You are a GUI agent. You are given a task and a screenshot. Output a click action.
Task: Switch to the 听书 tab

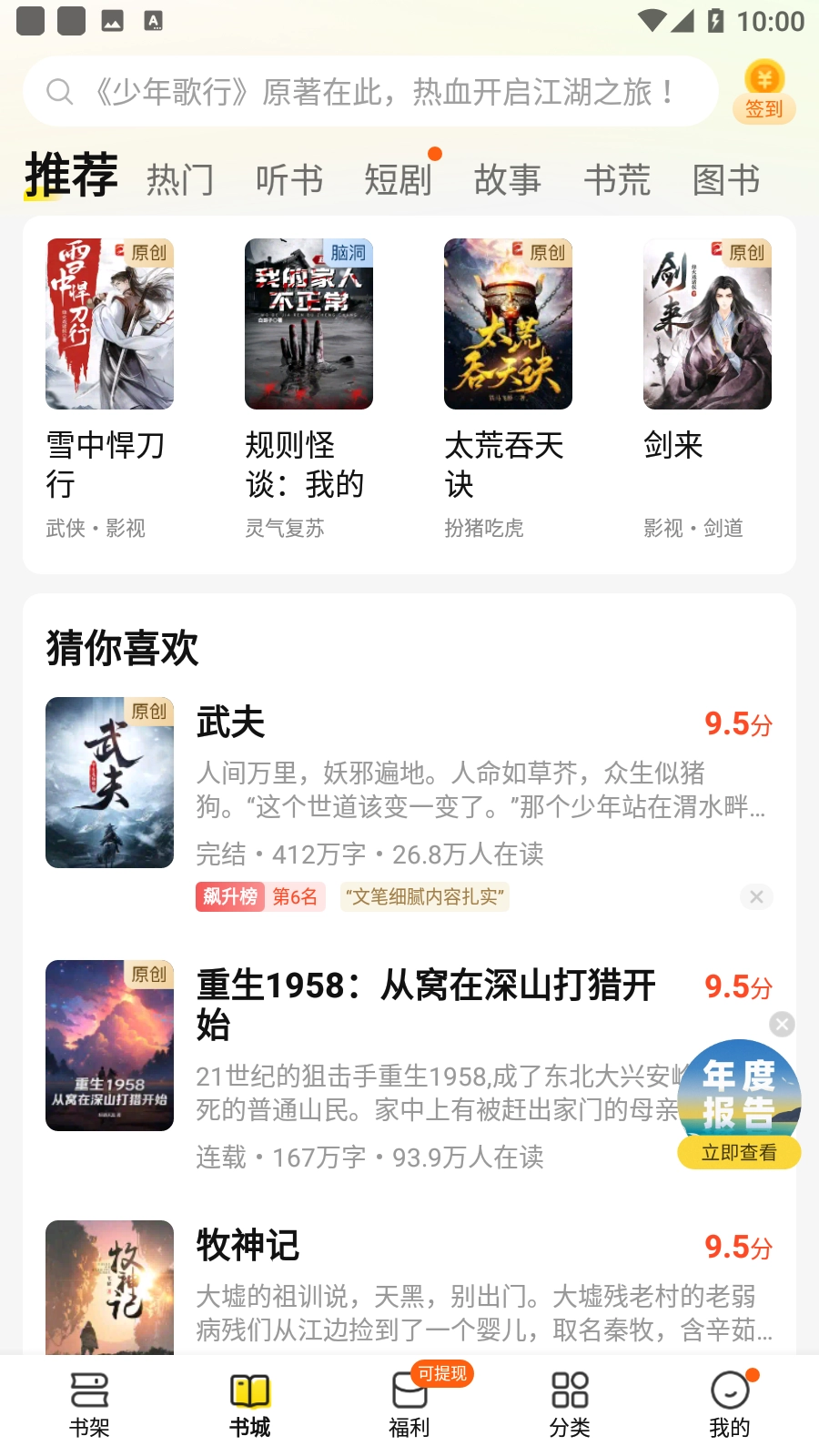289,179
